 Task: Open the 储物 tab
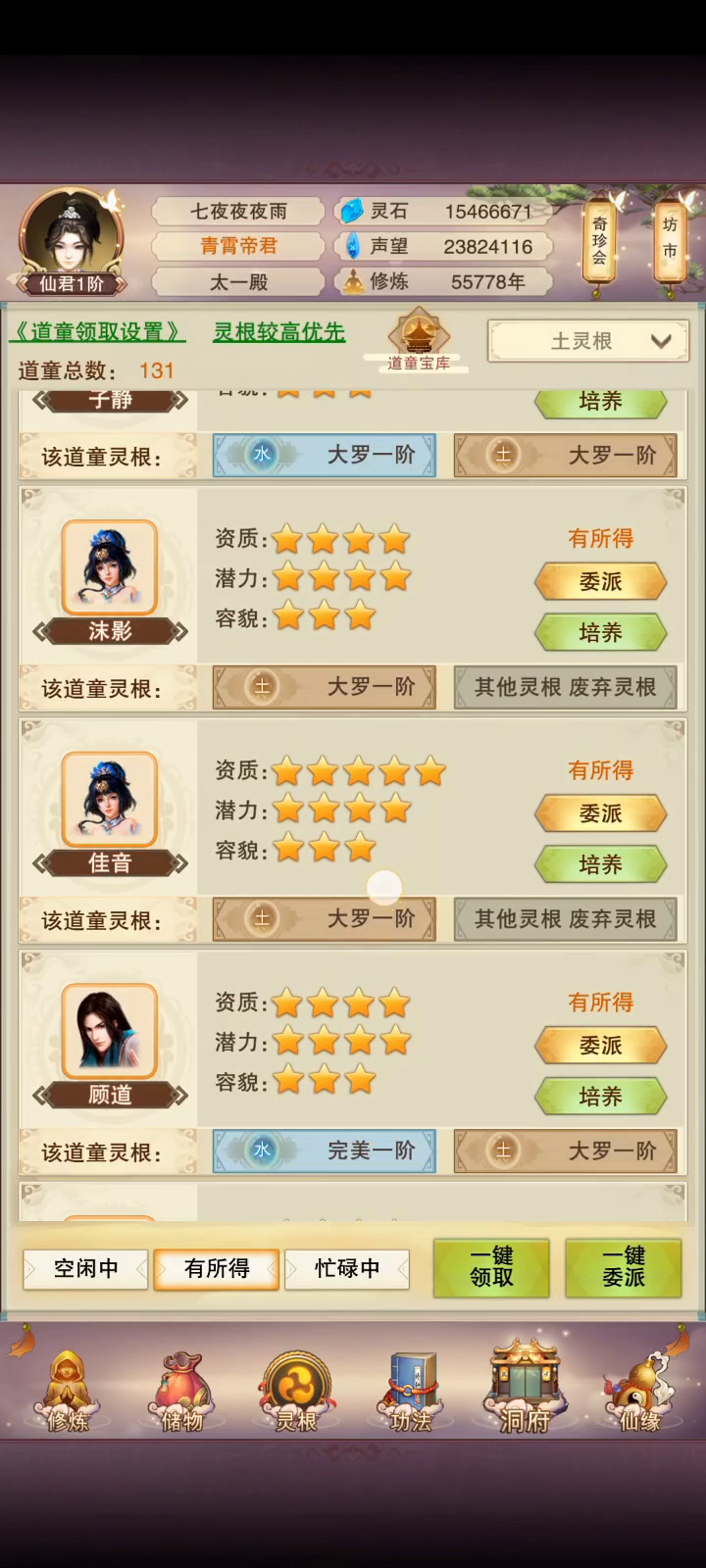tap(182, 1392)
